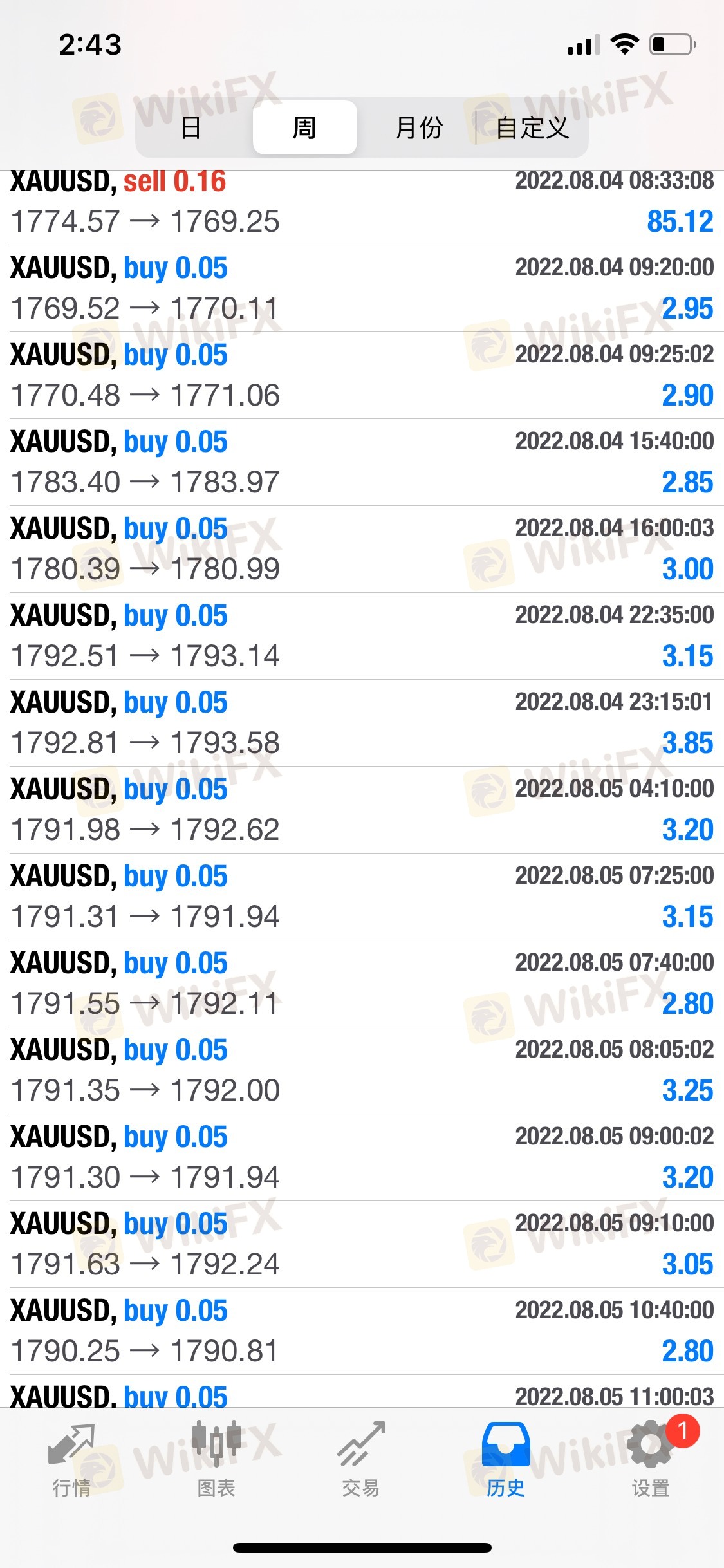Open the 2022.08.05 04:10:00 trade

click(362, 810)
